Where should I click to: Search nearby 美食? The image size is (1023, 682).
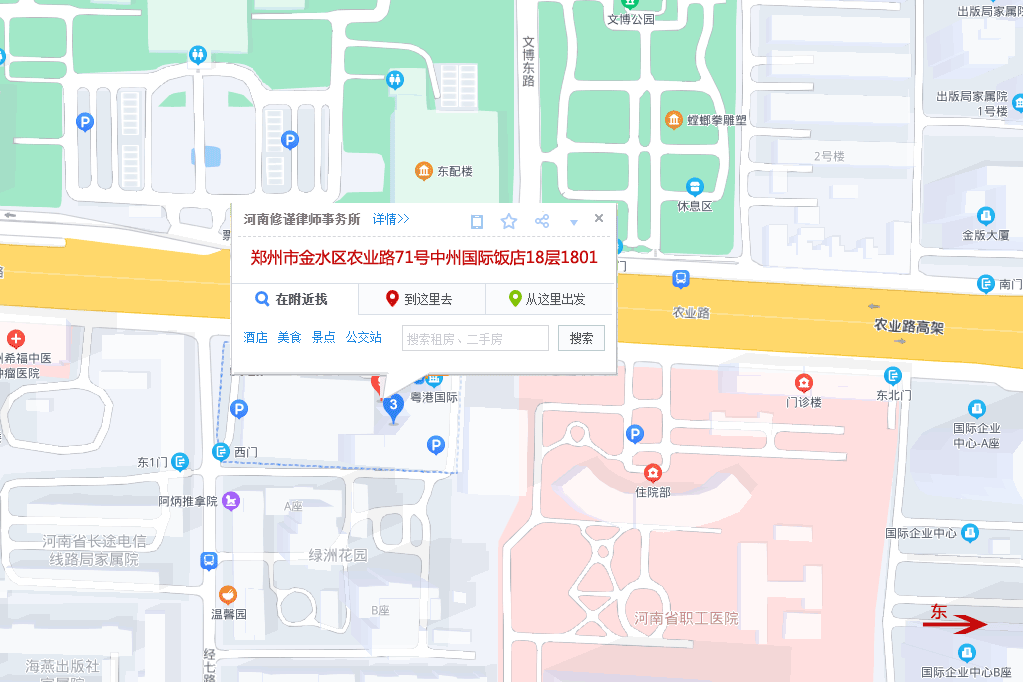(x=289, y=338)
